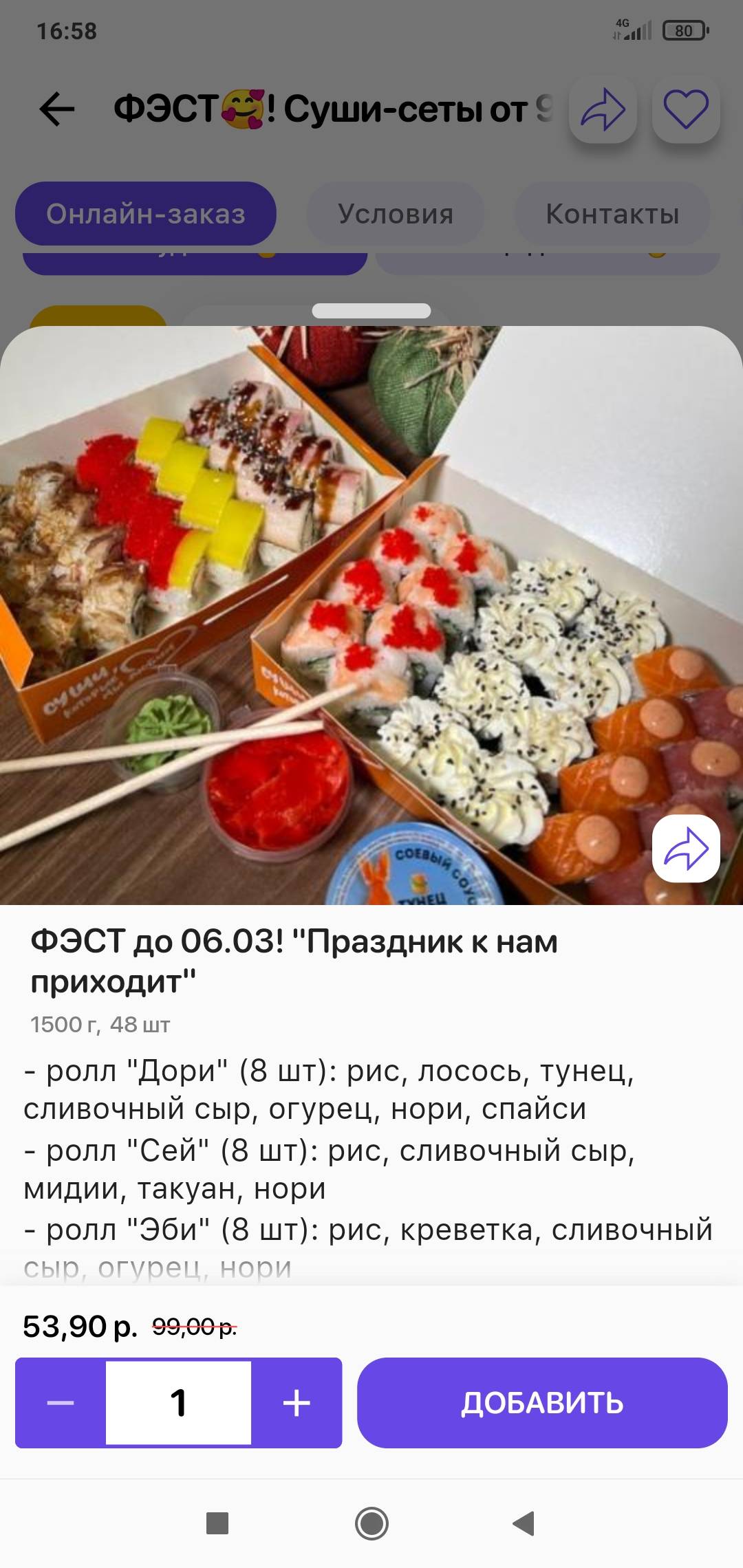Increase quantity with the plus button
743x1568 pixels.
coord(297,1402)
